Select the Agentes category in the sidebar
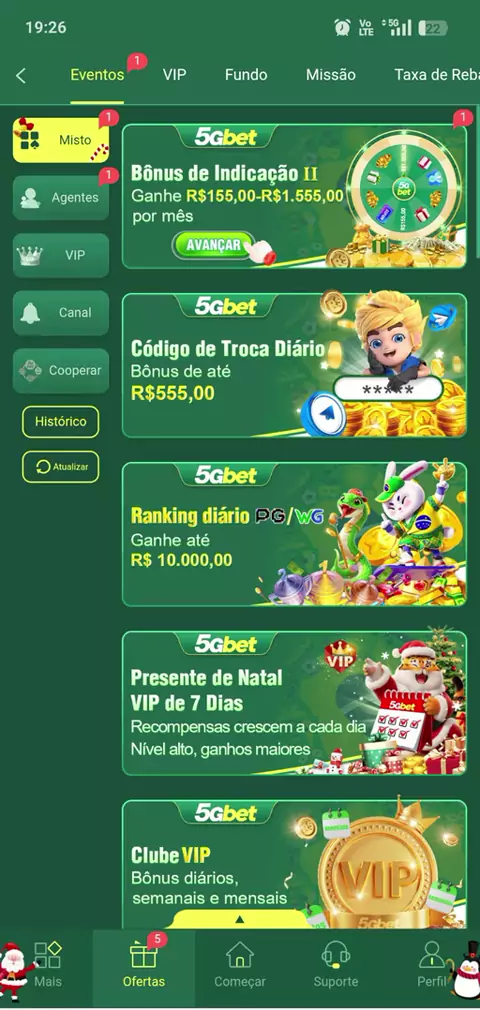480x1010 pixels. pos(61,198)
